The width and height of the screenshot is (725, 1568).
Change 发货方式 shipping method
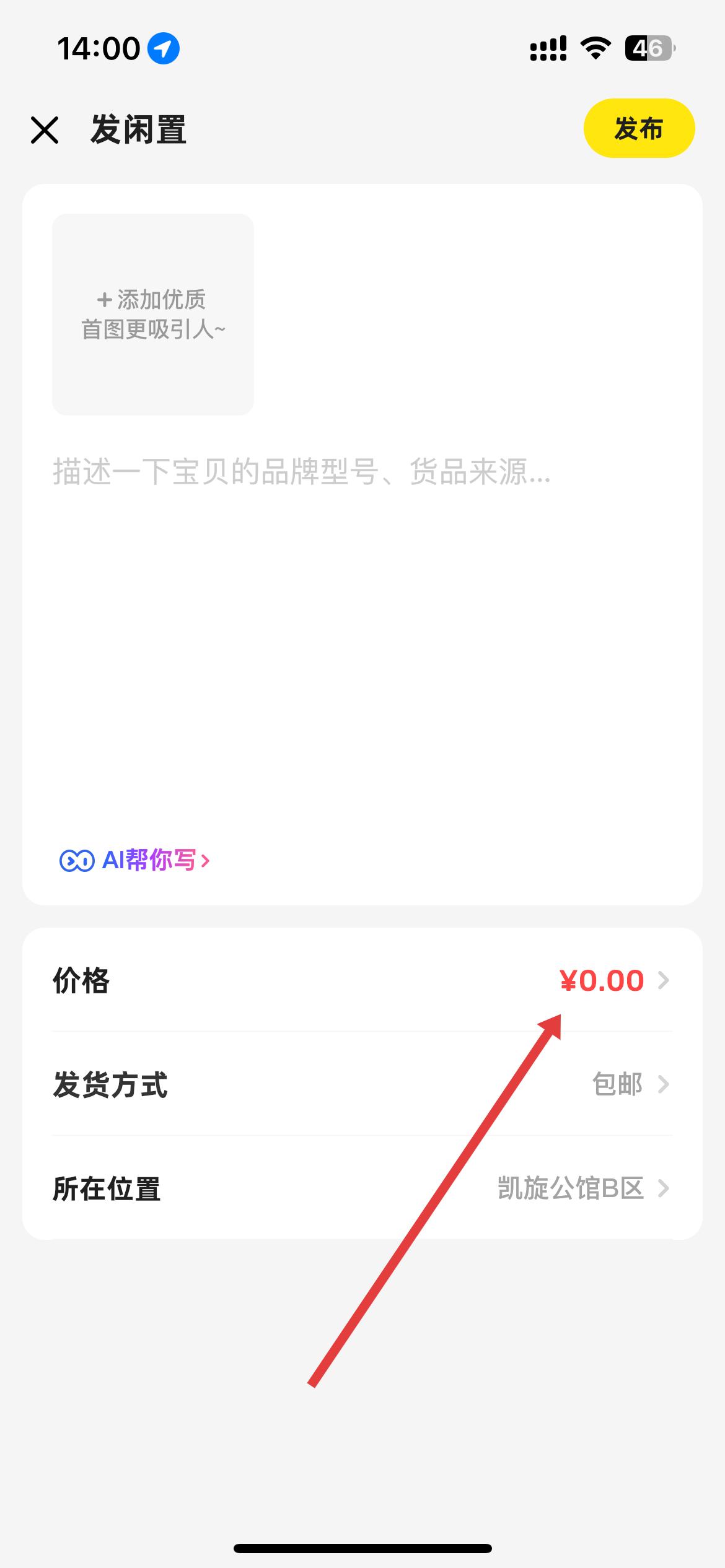362,1084
